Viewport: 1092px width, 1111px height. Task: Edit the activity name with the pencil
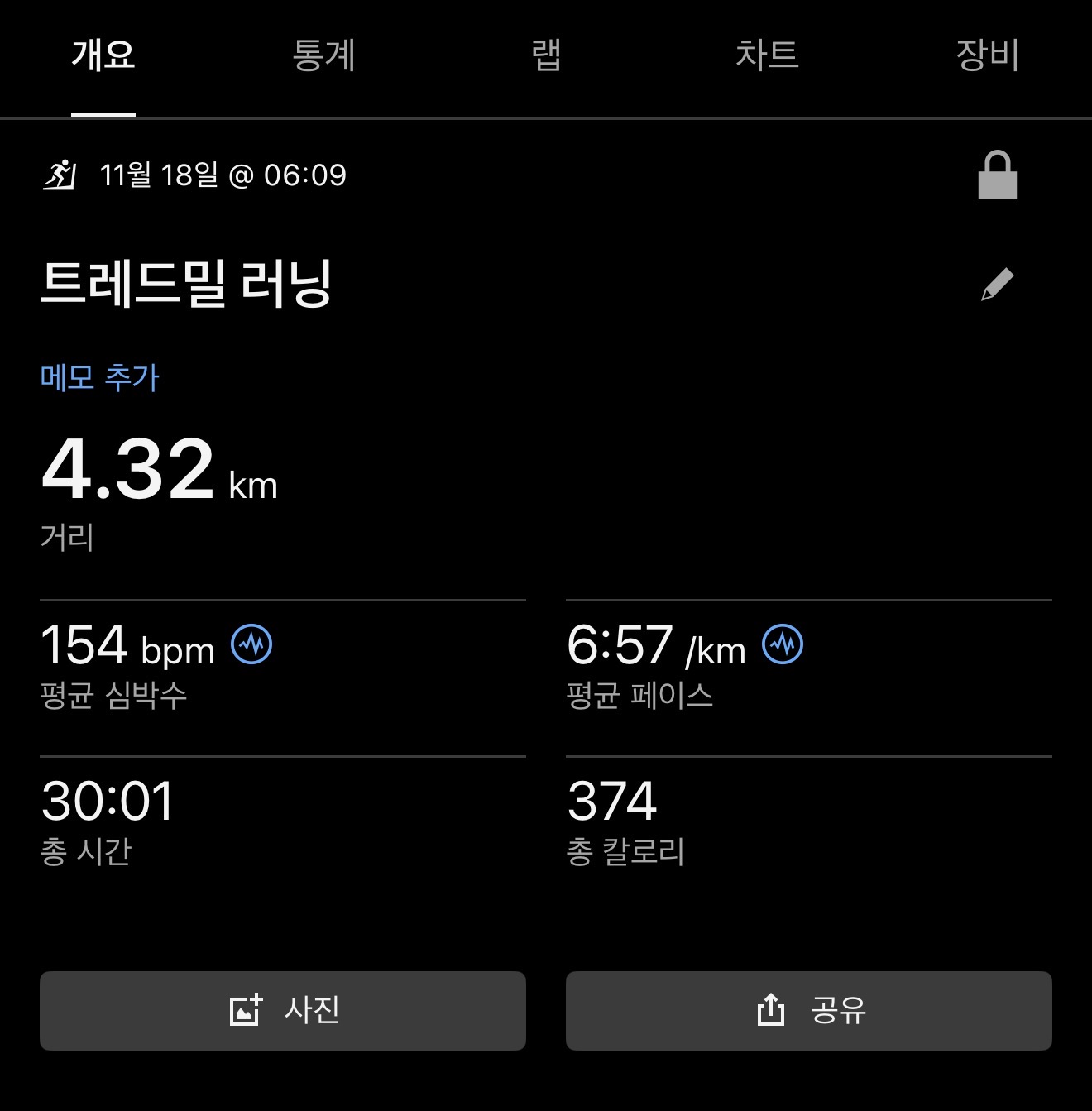point(997,285)
